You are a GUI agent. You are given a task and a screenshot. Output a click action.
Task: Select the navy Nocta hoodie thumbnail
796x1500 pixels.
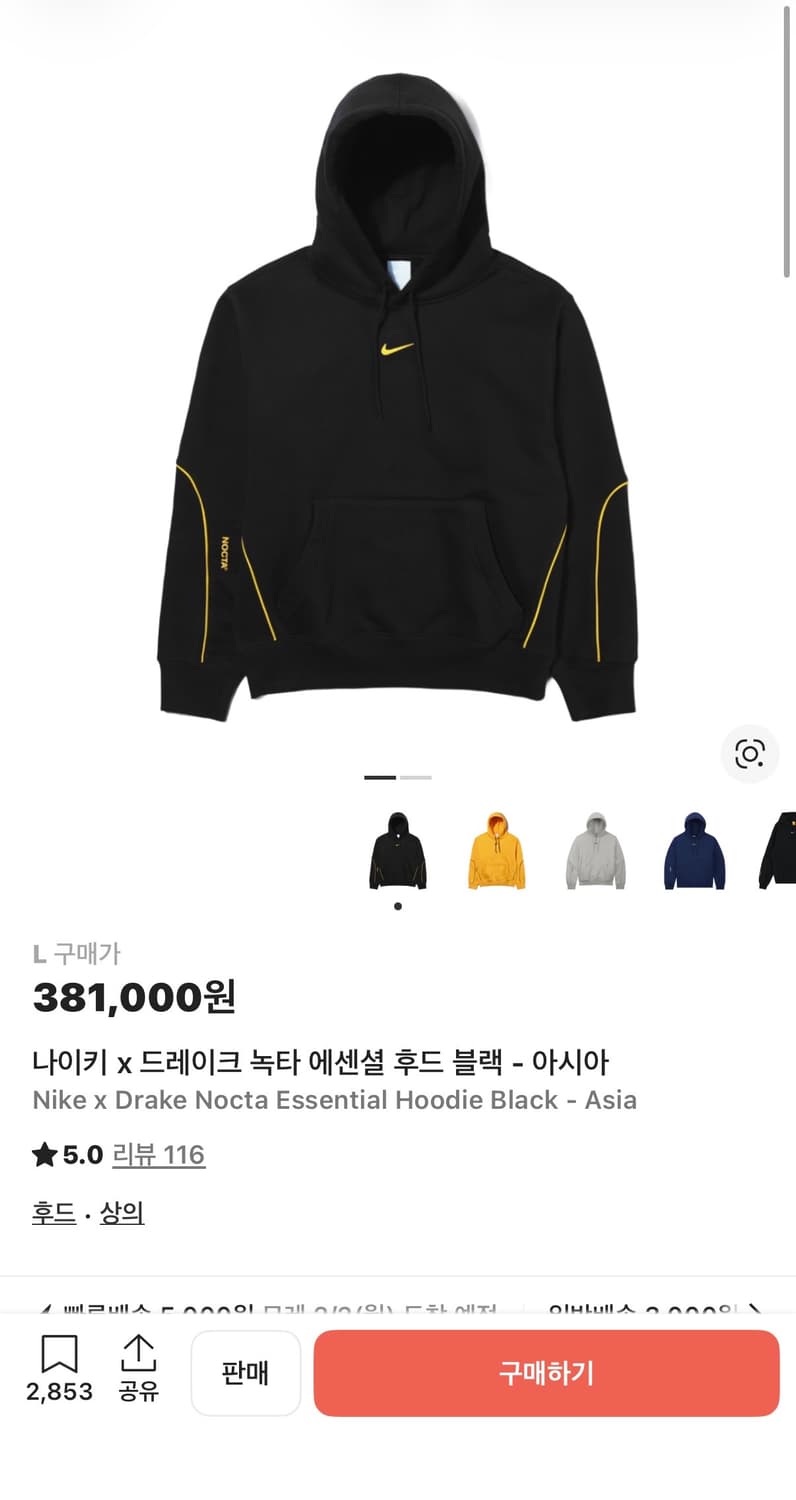[x=694, y=848]
